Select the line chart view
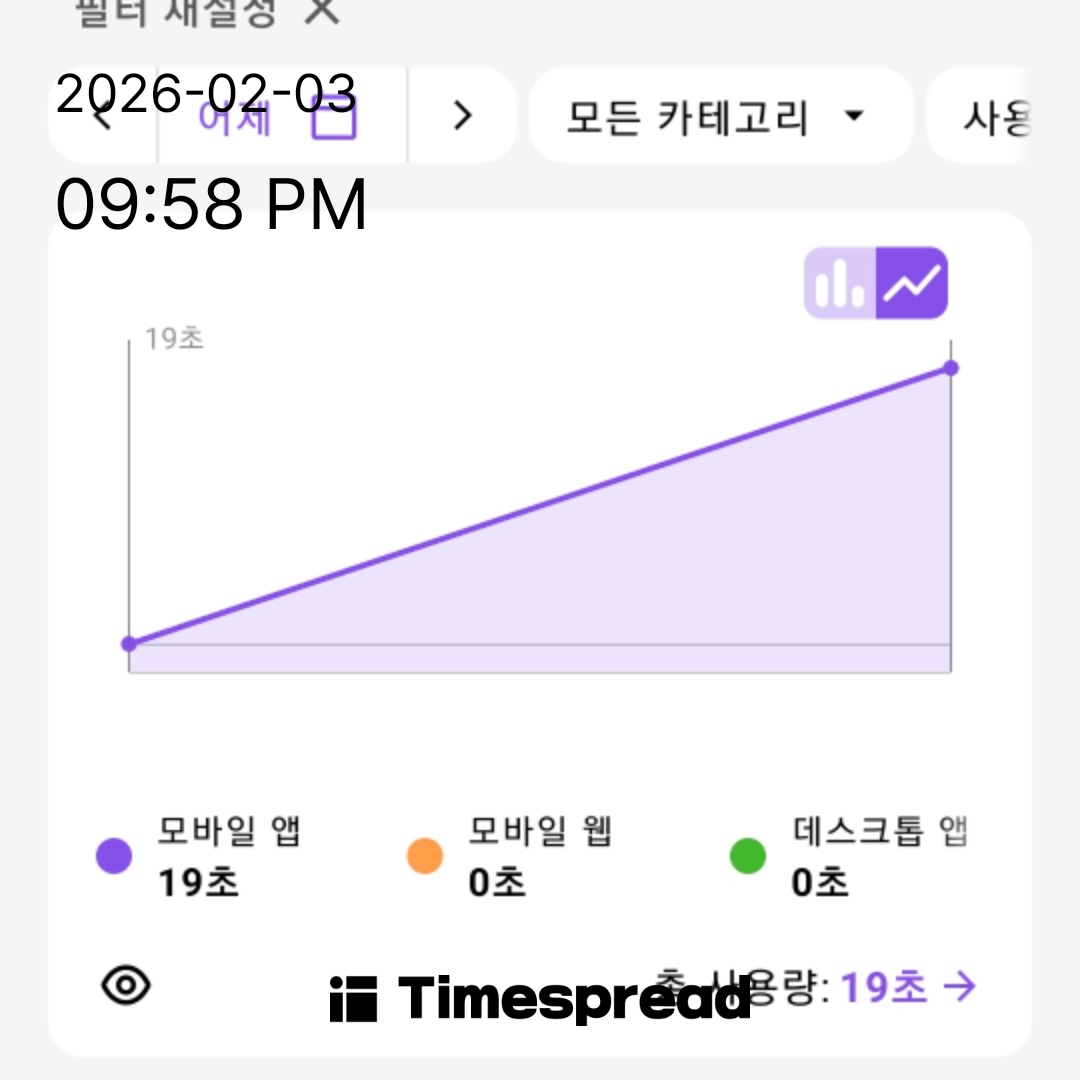 click(911, 283)
